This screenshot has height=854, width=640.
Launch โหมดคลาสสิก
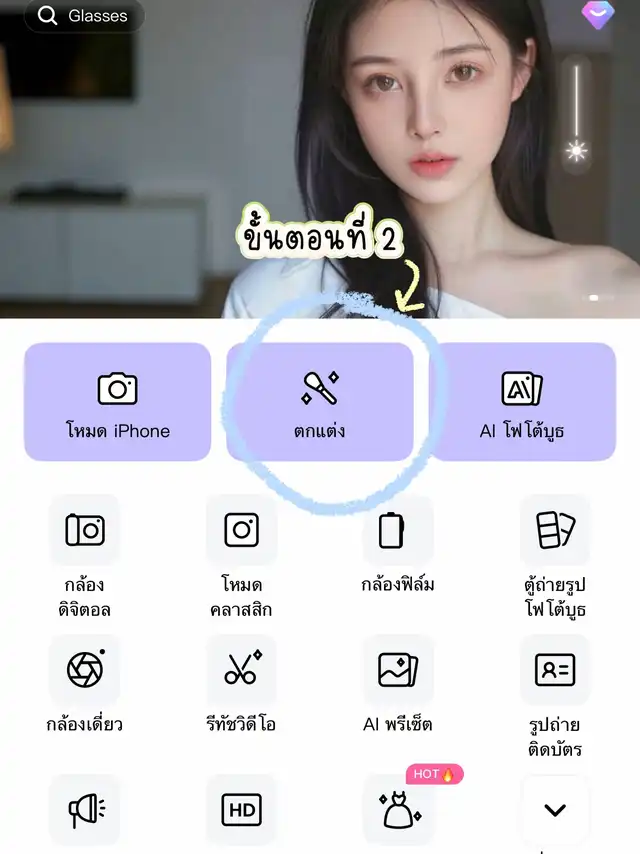(242, 531)
